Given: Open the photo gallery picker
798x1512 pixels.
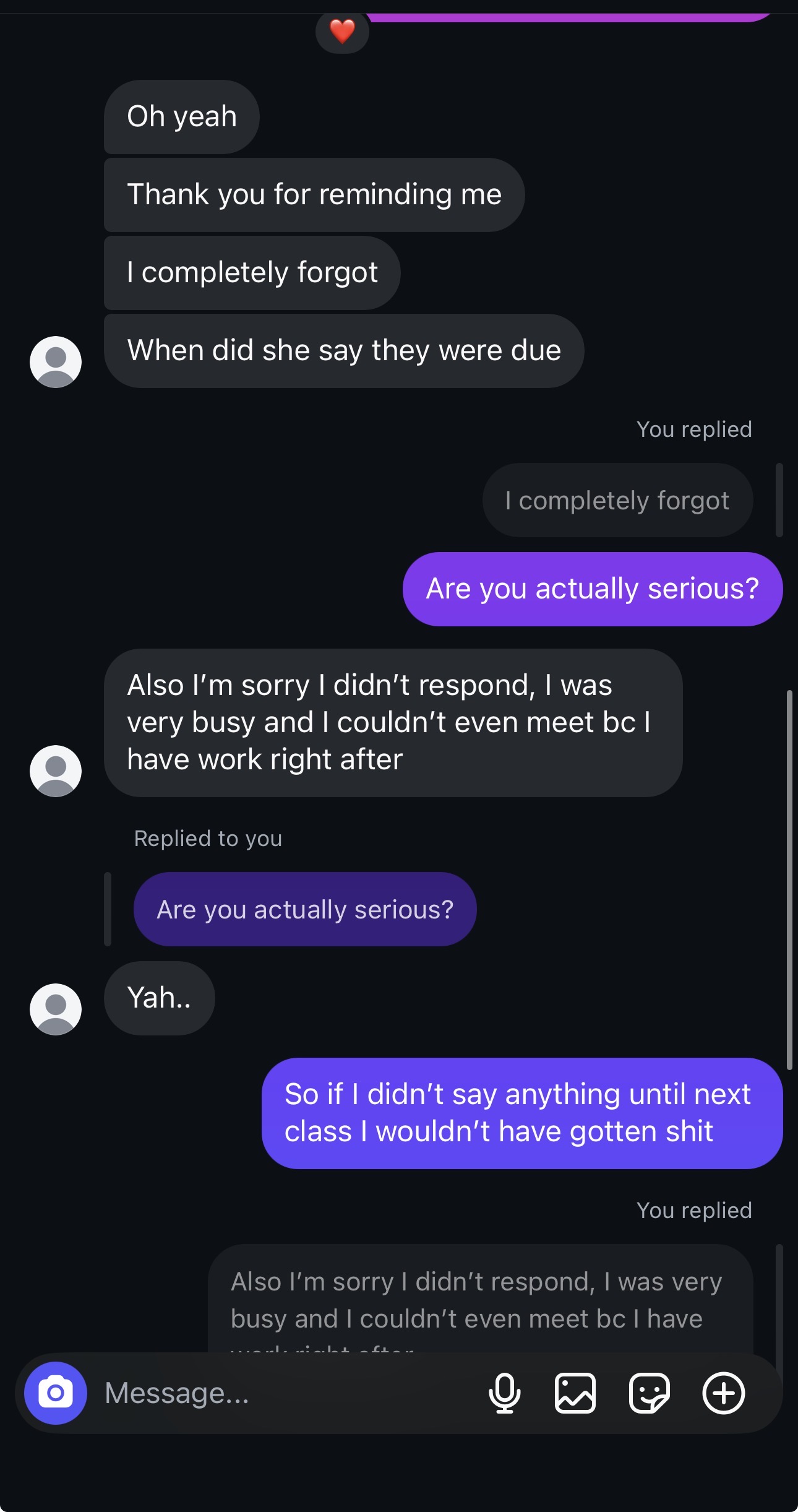Looking at the screenshot, I should pyautogui.click(x=575, y=1393).
